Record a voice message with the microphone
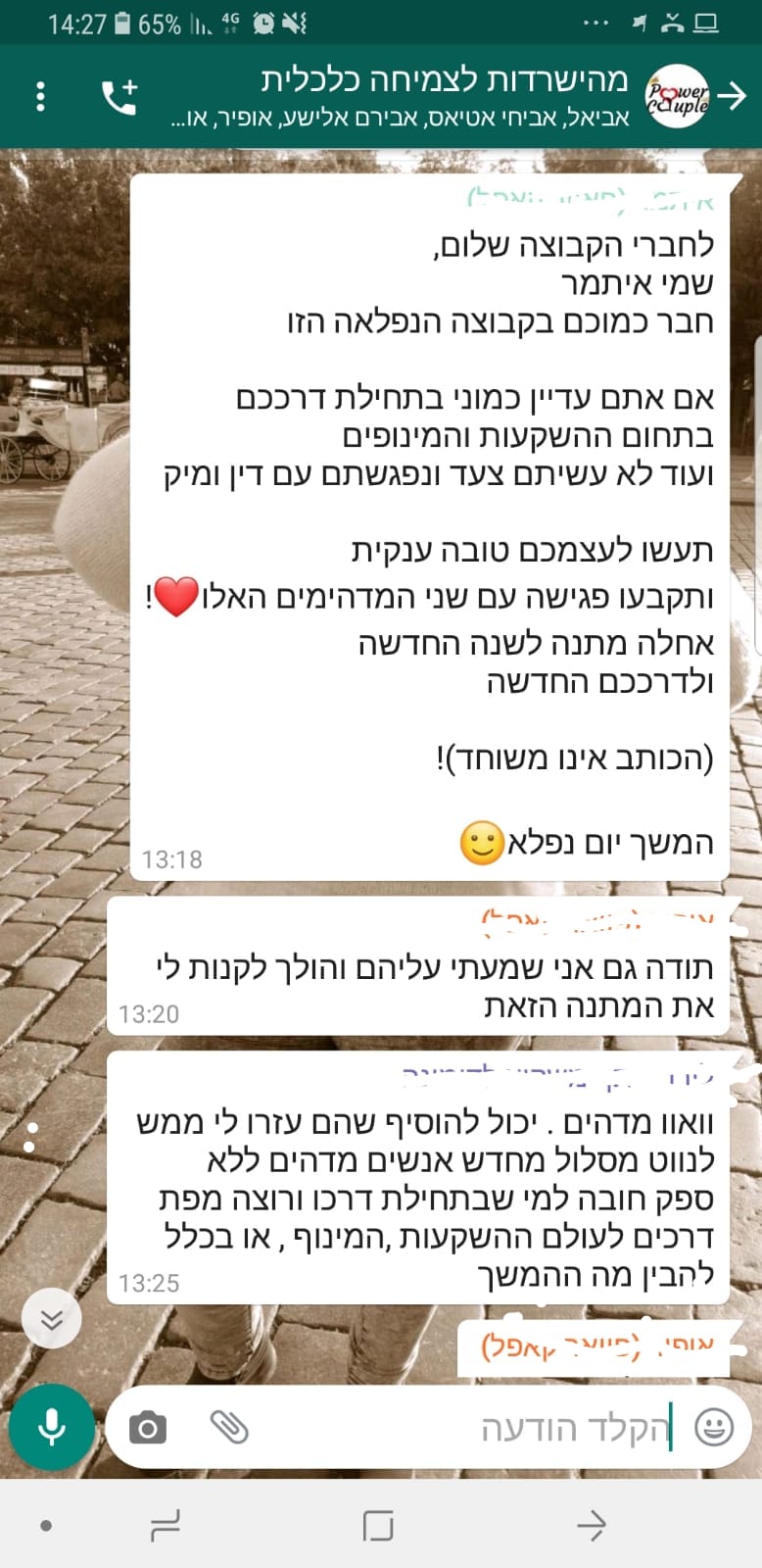762x1568 pixels. pos(51,1427)
